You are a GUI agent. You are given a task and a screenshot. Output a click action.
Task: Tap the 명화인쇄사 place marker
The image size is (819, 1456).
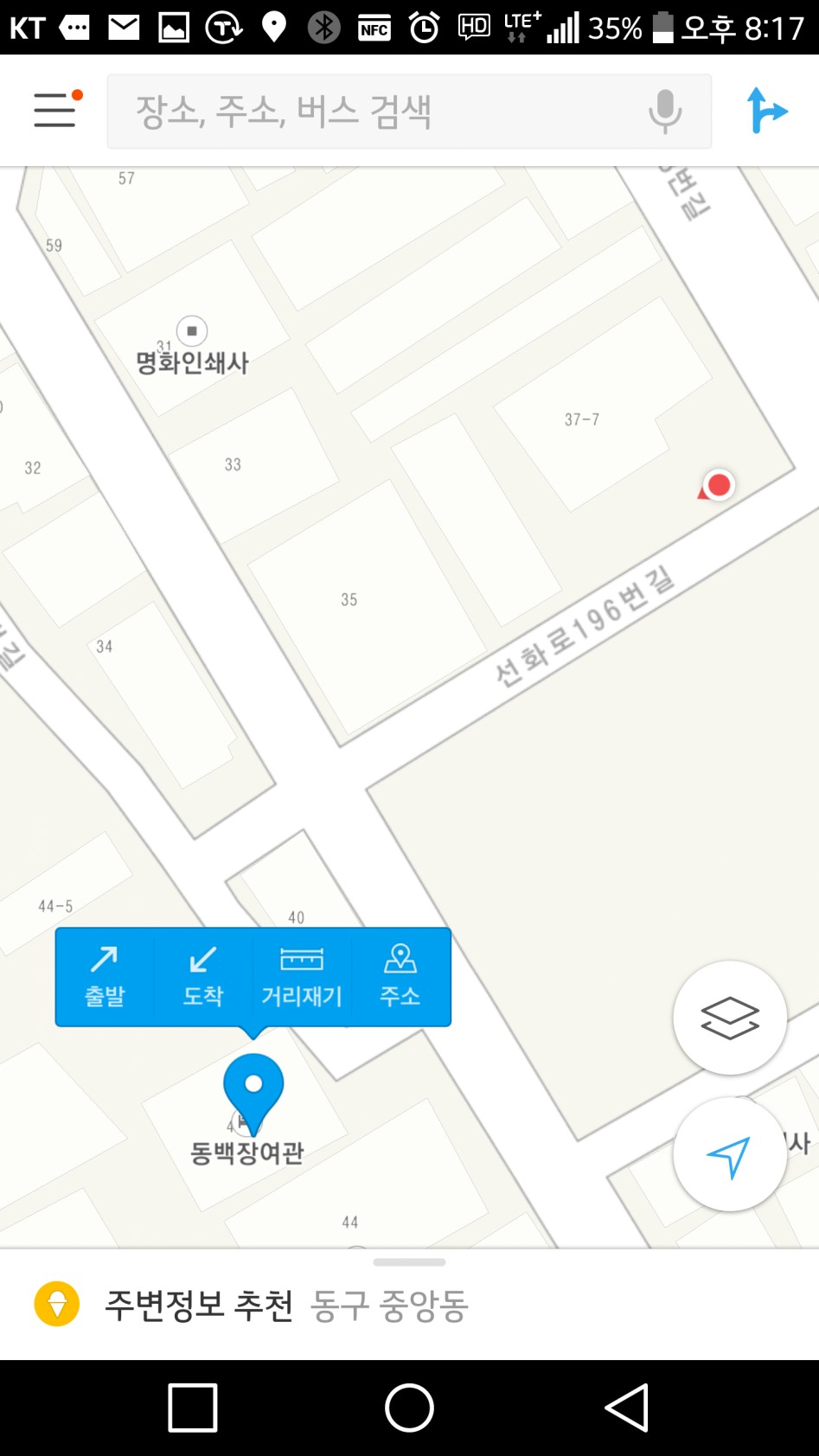coord(191,330)
